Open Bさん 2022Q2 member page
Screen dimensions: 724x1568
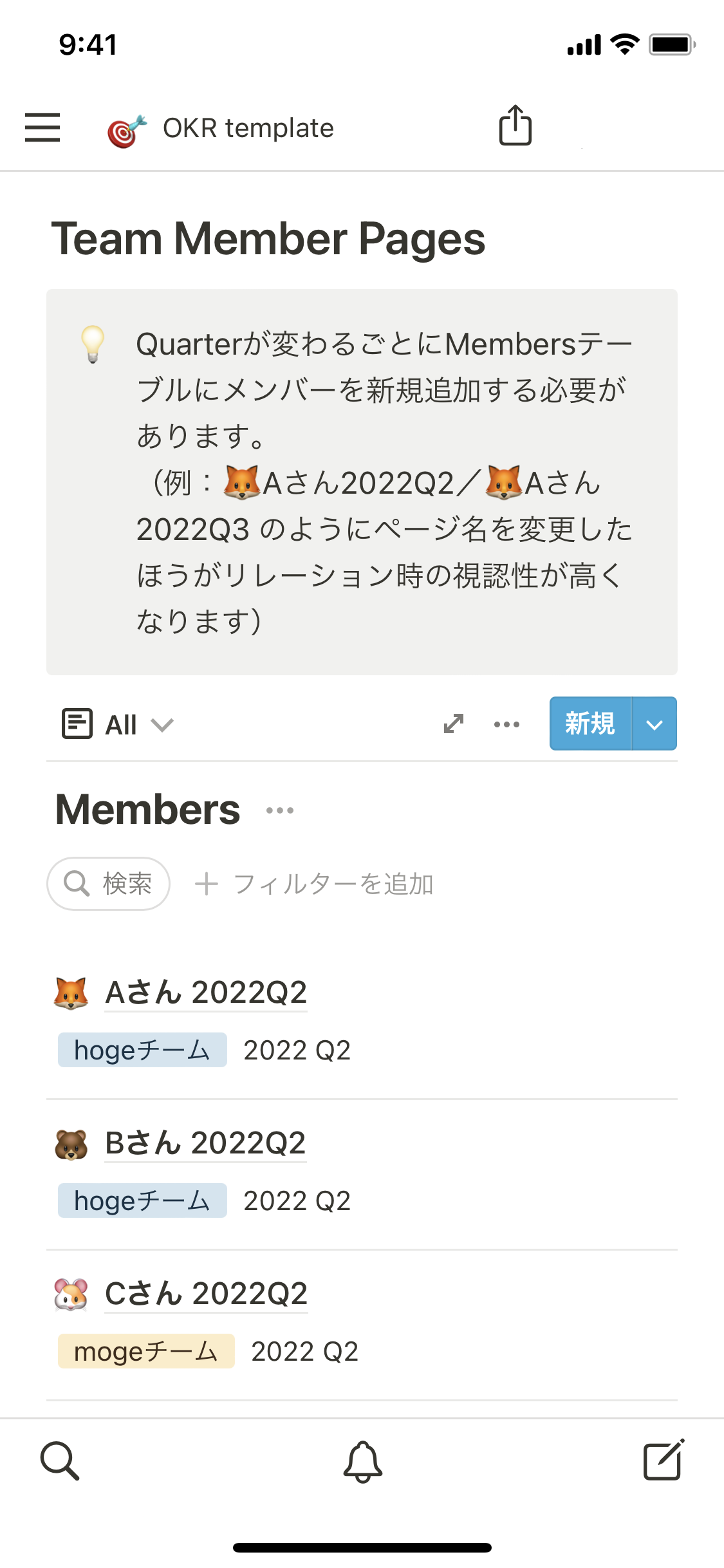(x=205, y=1143)
